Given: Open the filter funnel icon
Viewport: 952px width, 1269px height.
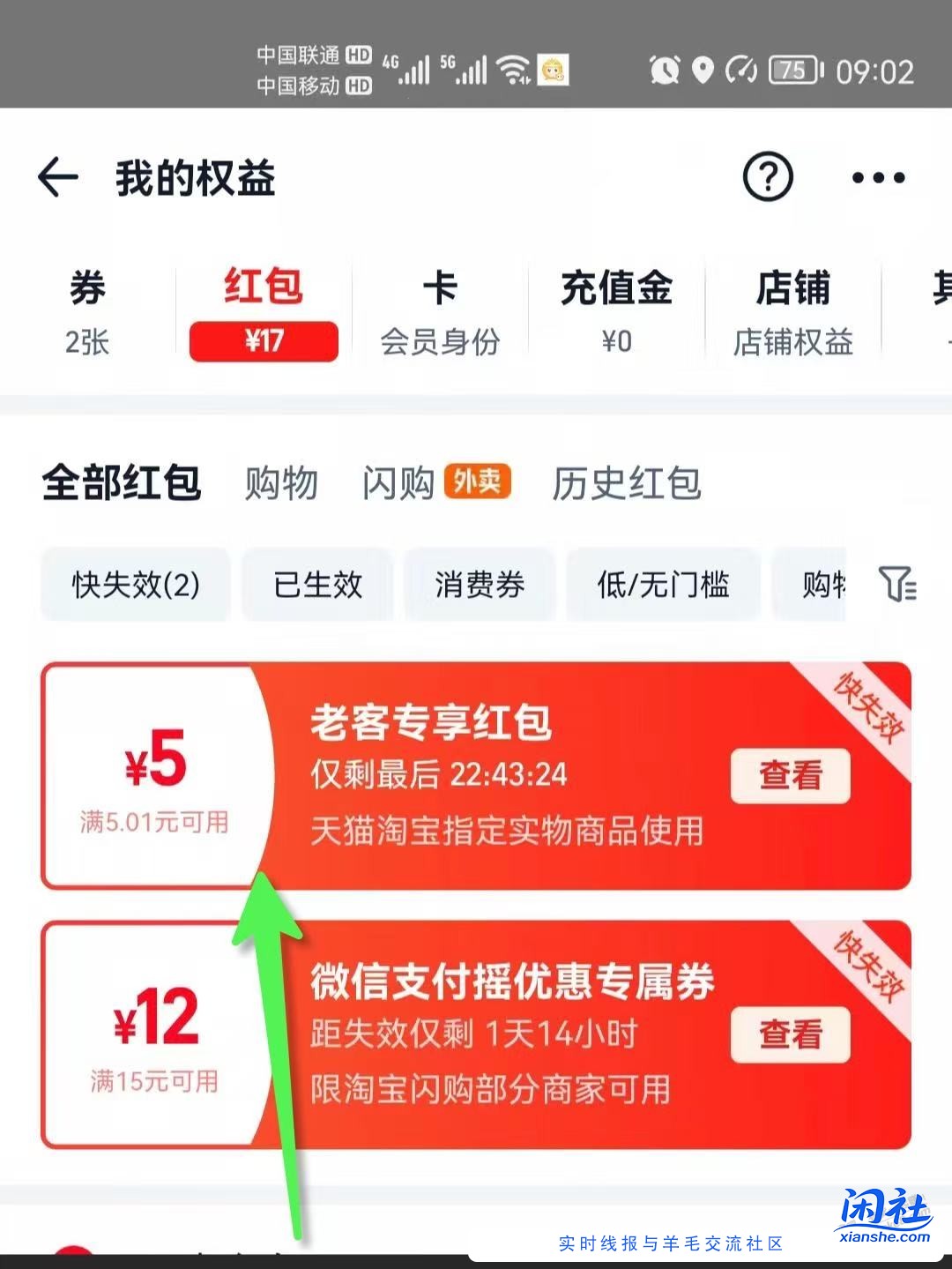Looking at the screenshot, I should tap(897, 584).
